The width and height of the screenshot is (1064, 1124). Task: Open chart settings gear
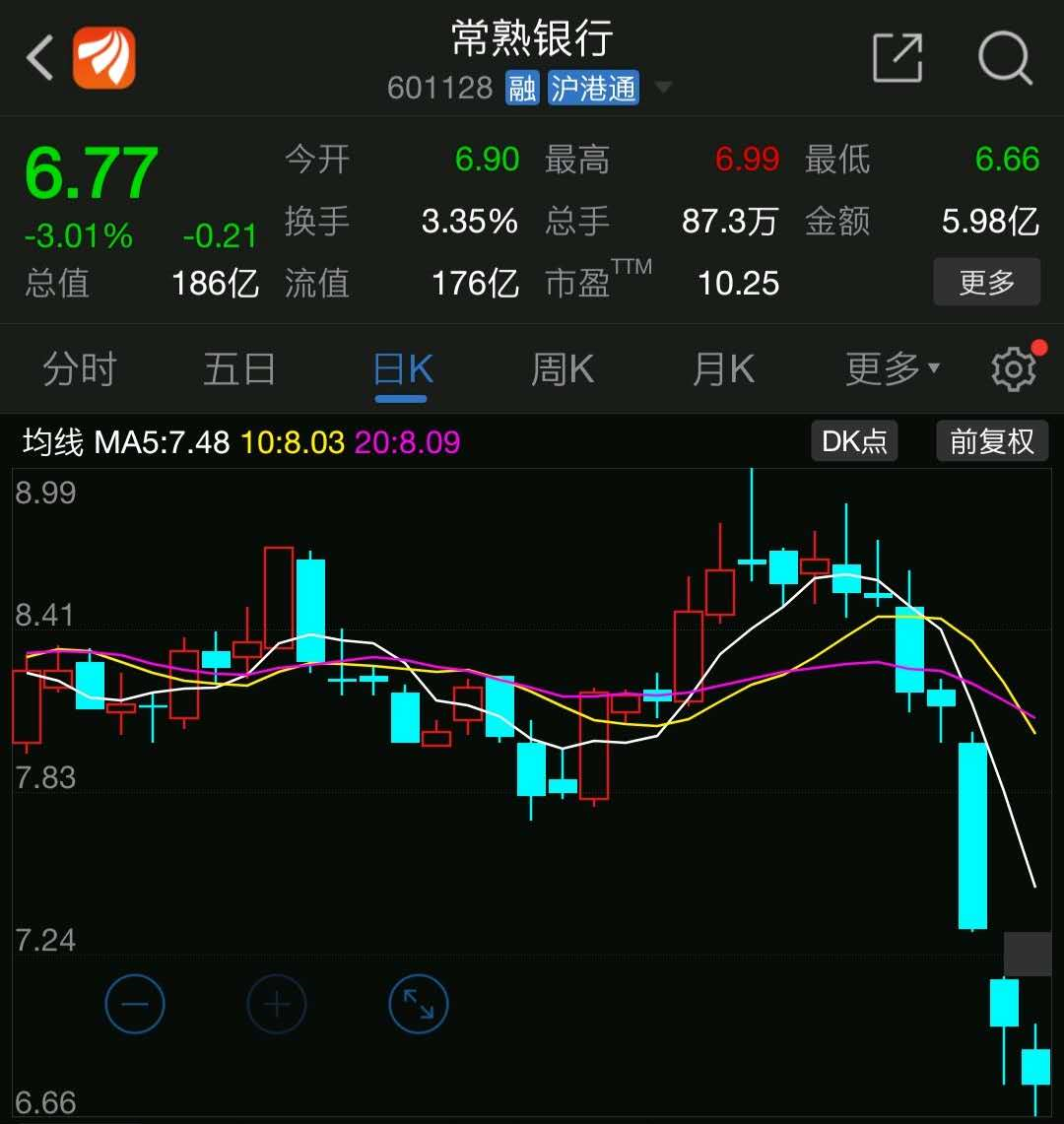(1014, 369)
